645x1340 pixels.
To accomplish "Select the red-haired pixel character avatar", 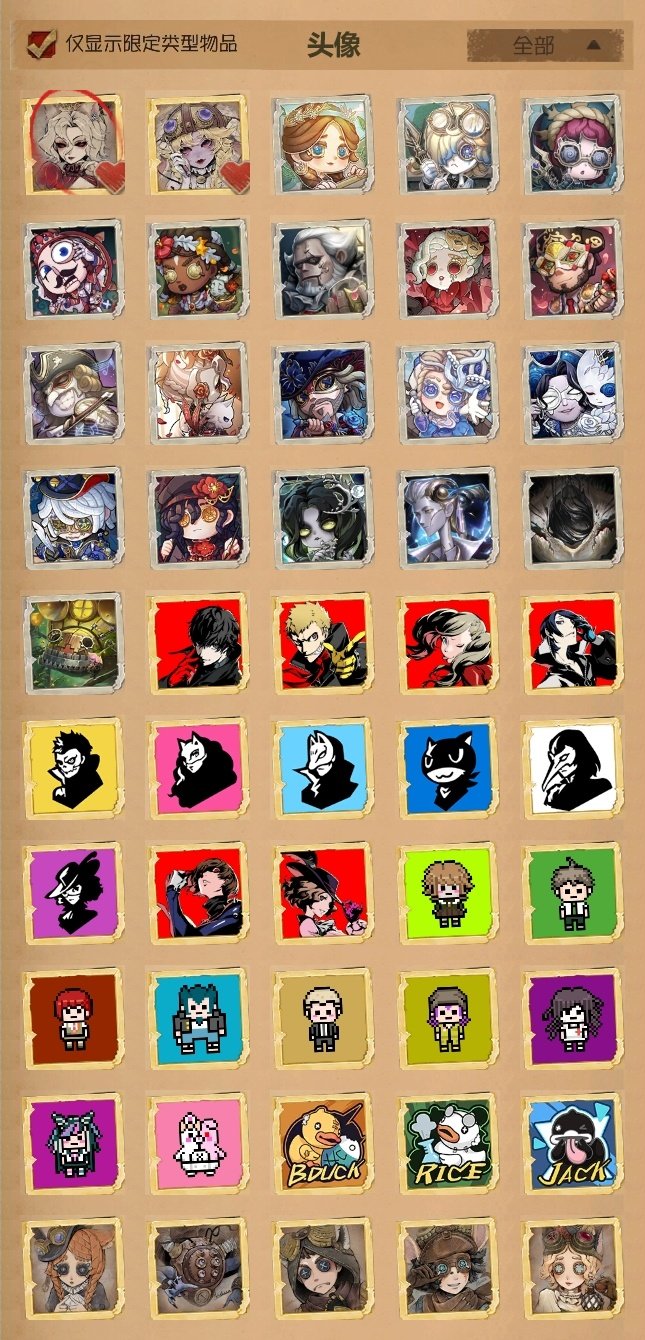I will coord(71,1018).
